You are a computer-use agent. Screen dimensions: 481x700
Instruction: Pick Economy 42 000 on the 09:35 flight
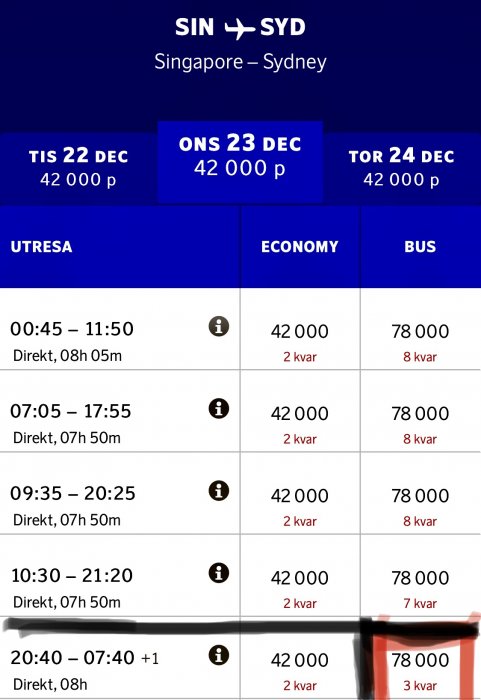[300, 493]
